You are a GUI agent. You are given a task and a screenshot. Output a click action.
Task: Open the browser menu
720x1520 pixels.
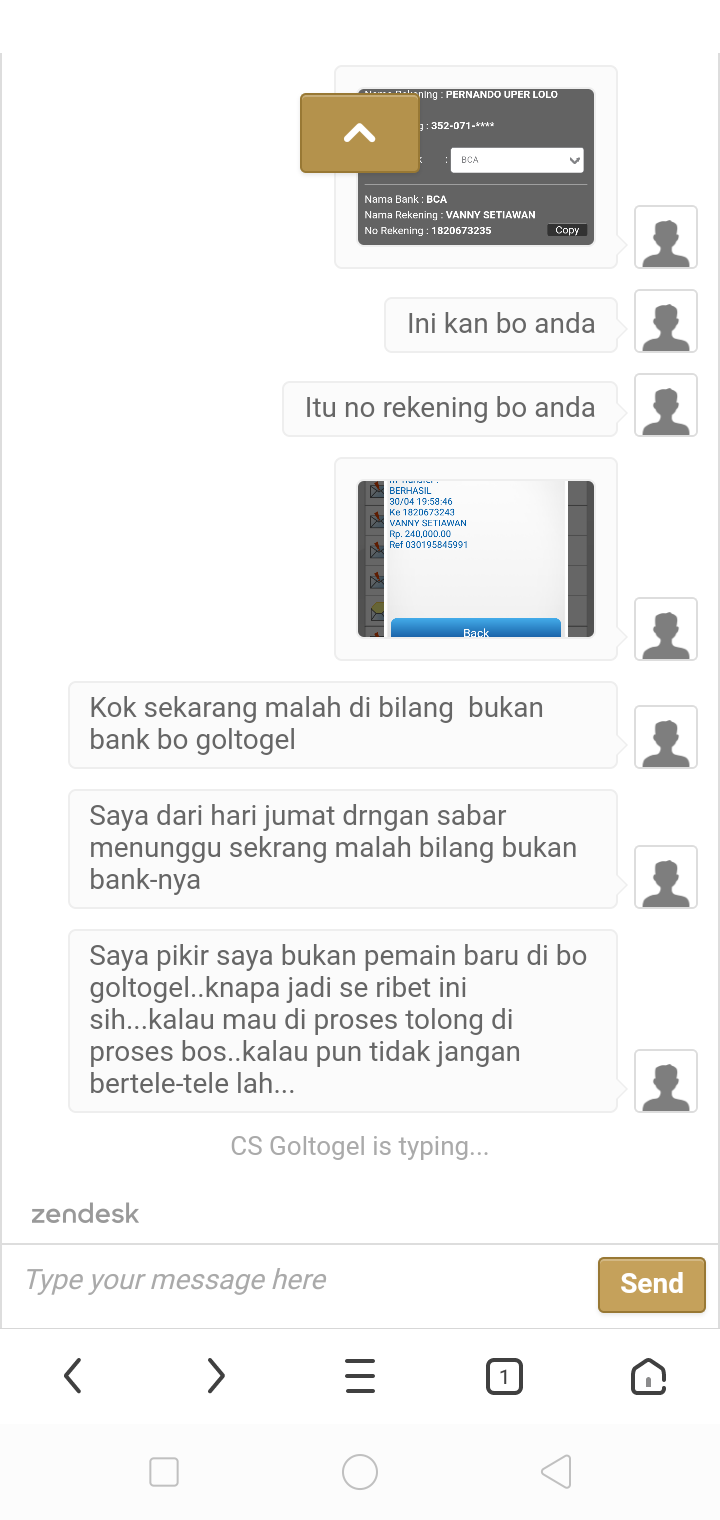360,1376
